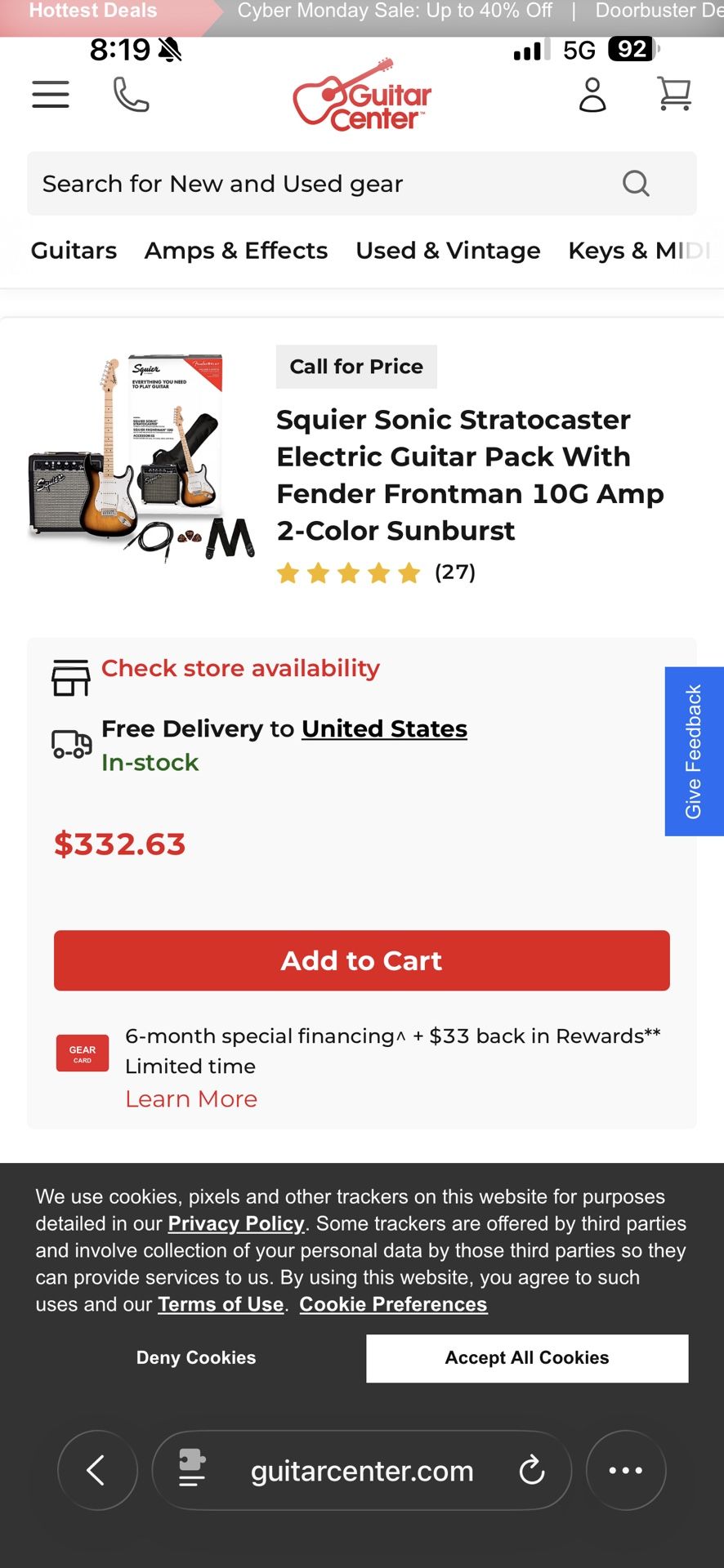The width and height of the screenshot is (724, 1568).
Task: Click the Gear Card logo
Action: tap(82, 1053)
